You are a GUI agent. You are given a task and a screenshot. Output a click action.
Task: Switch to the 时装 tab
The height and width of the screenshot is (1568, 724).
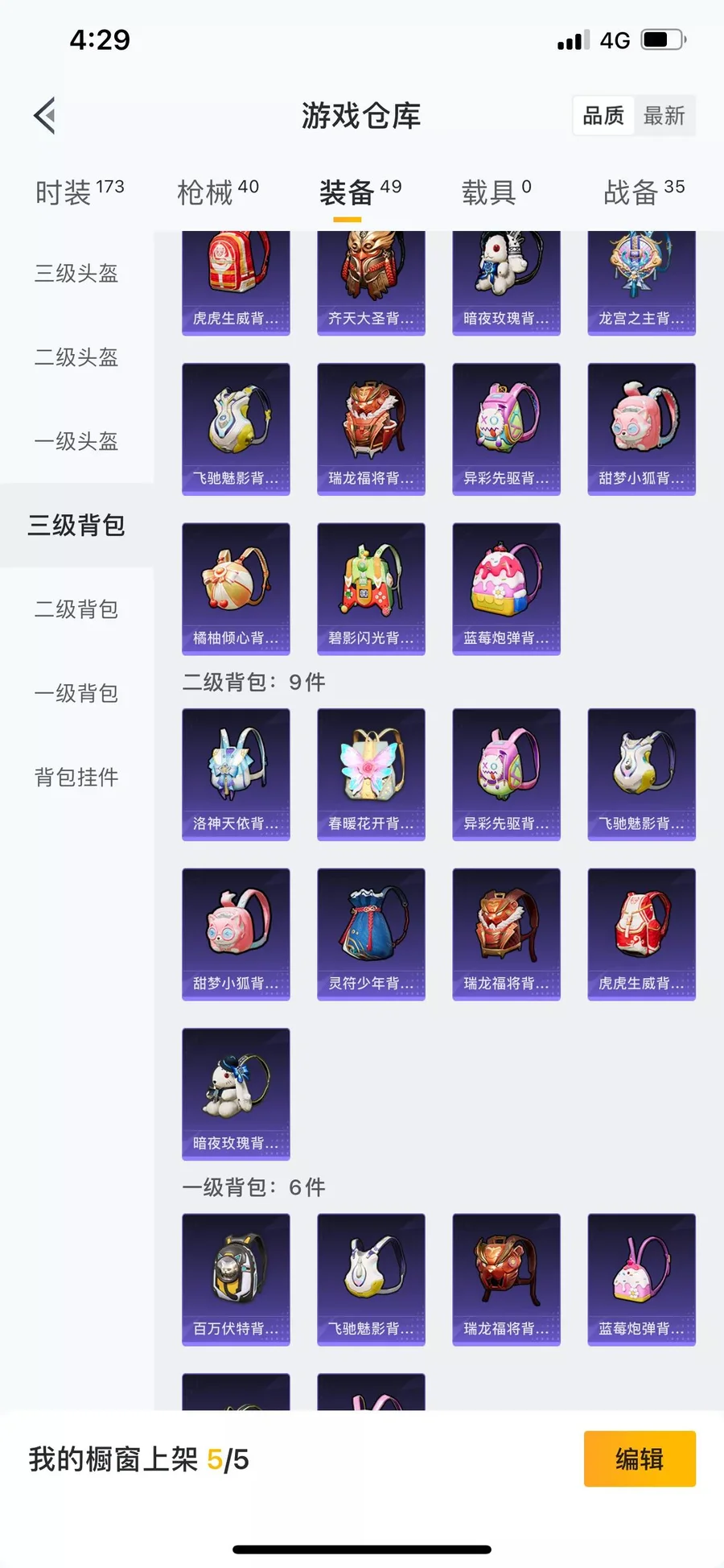point(79,192)
